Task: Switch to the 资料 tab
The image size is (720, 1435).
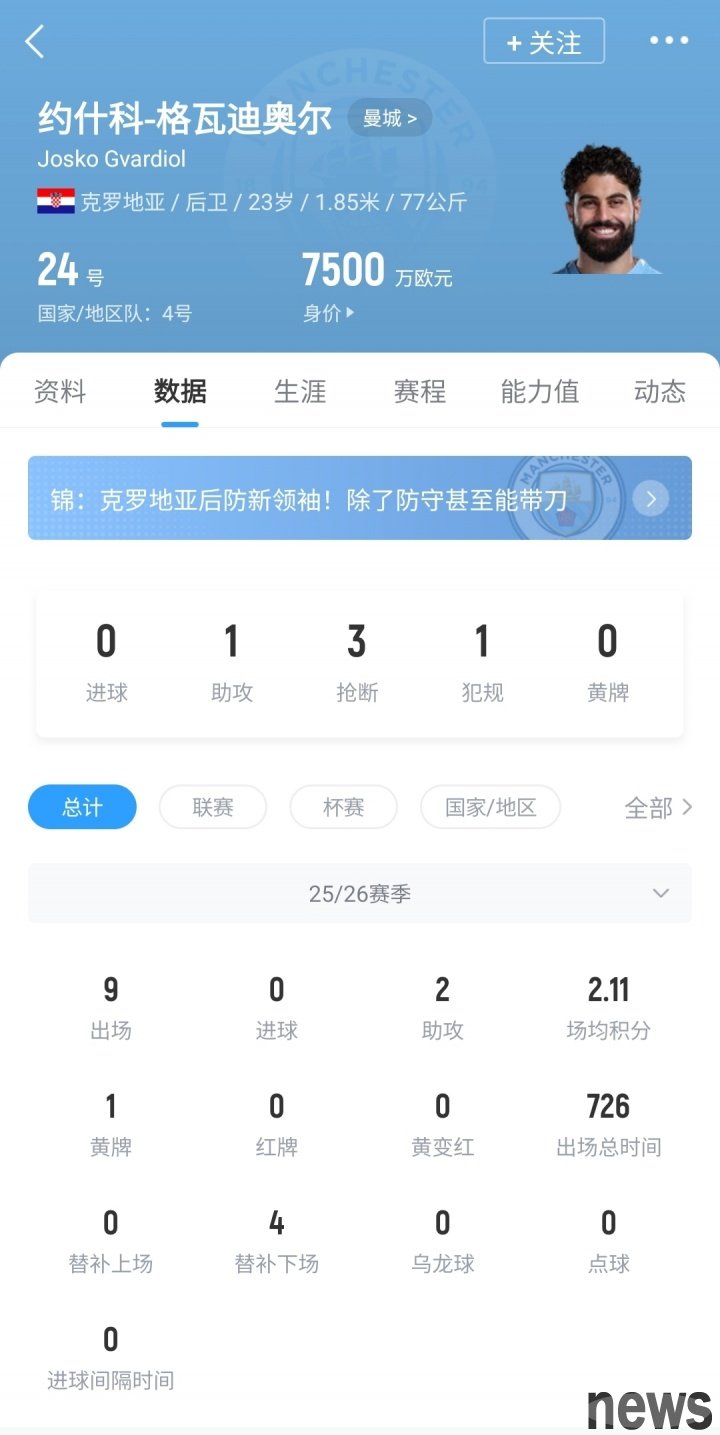Action: pyautogui.click(x=60, y=391)
